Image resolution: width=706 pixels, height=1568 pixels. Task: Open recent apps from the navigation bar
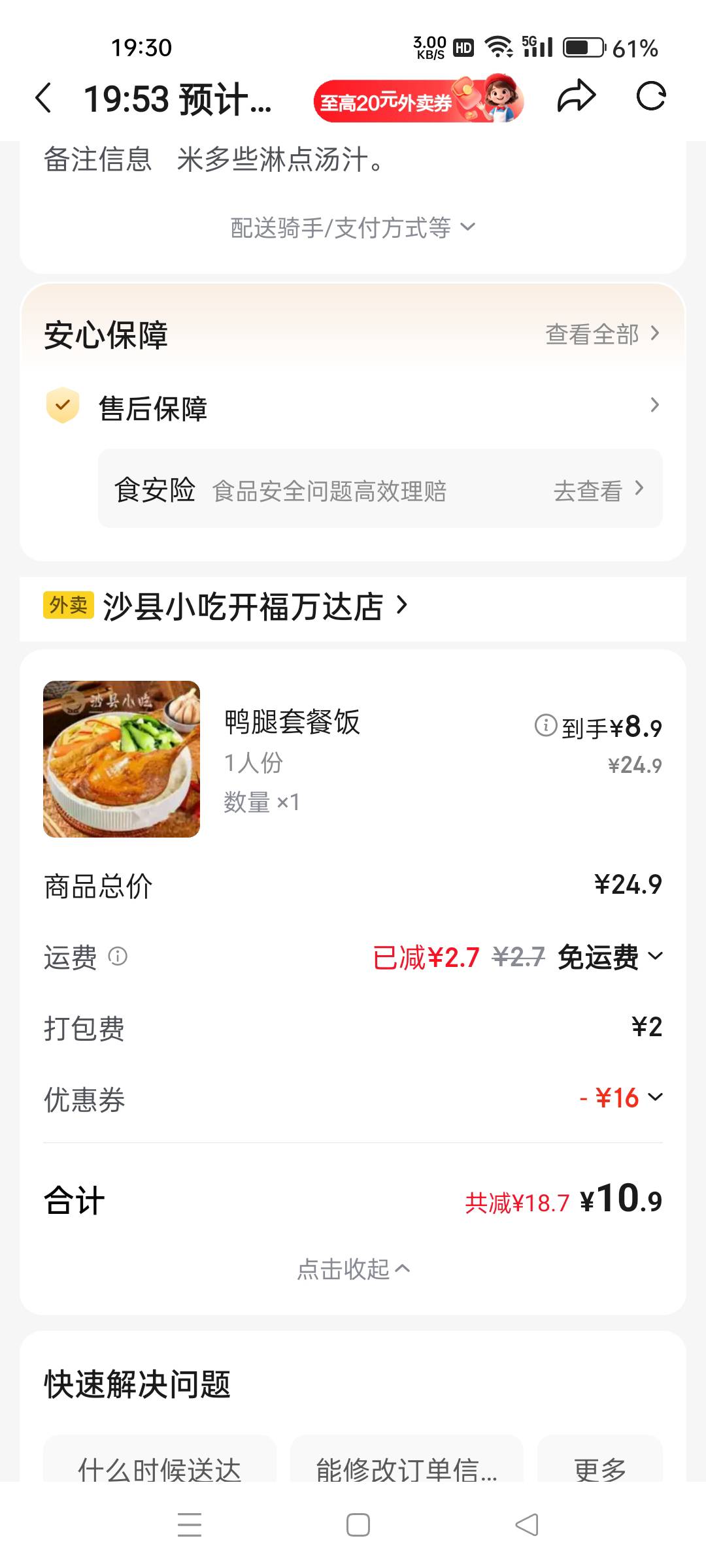tap(190, 1525)
